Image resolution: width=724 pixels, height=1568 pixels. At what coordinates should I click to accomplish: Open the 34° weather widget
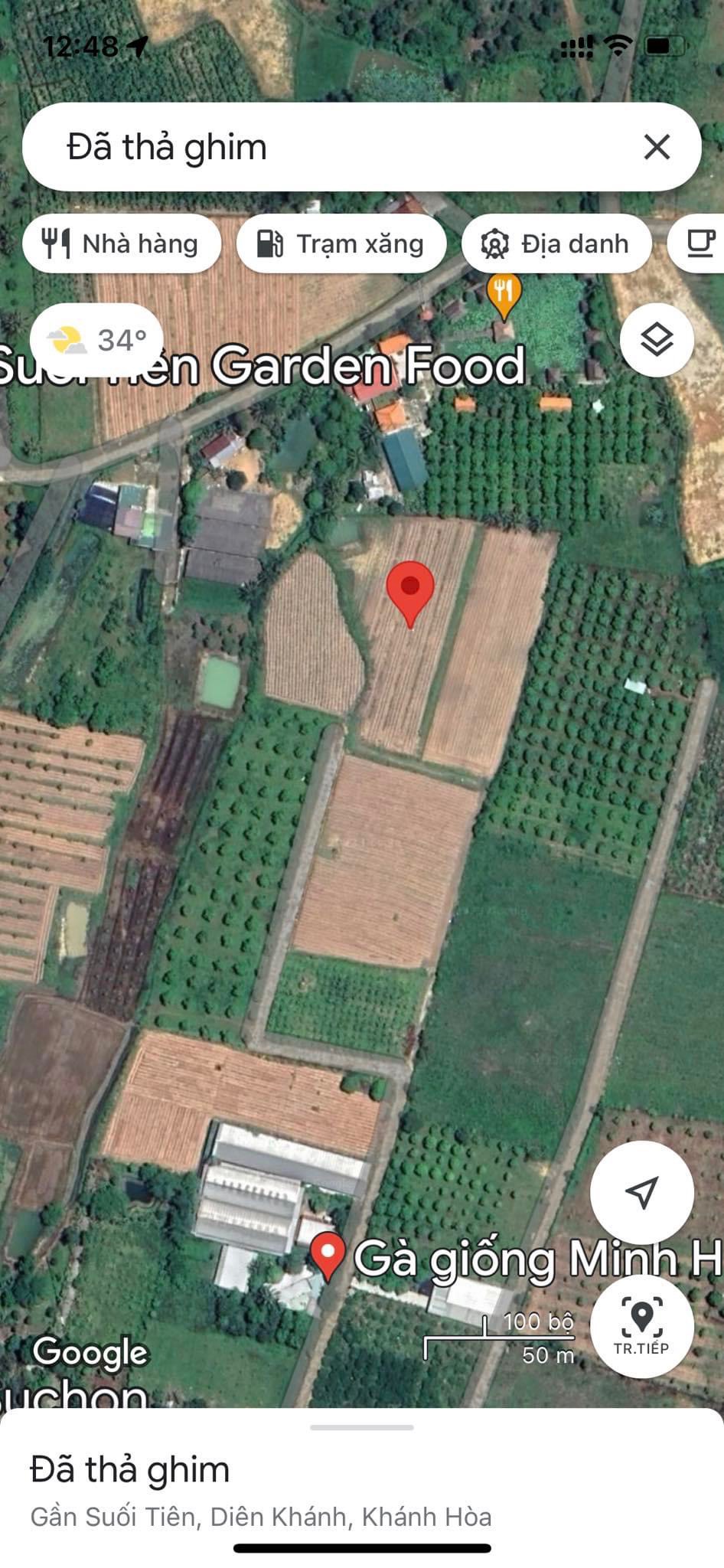96,340
